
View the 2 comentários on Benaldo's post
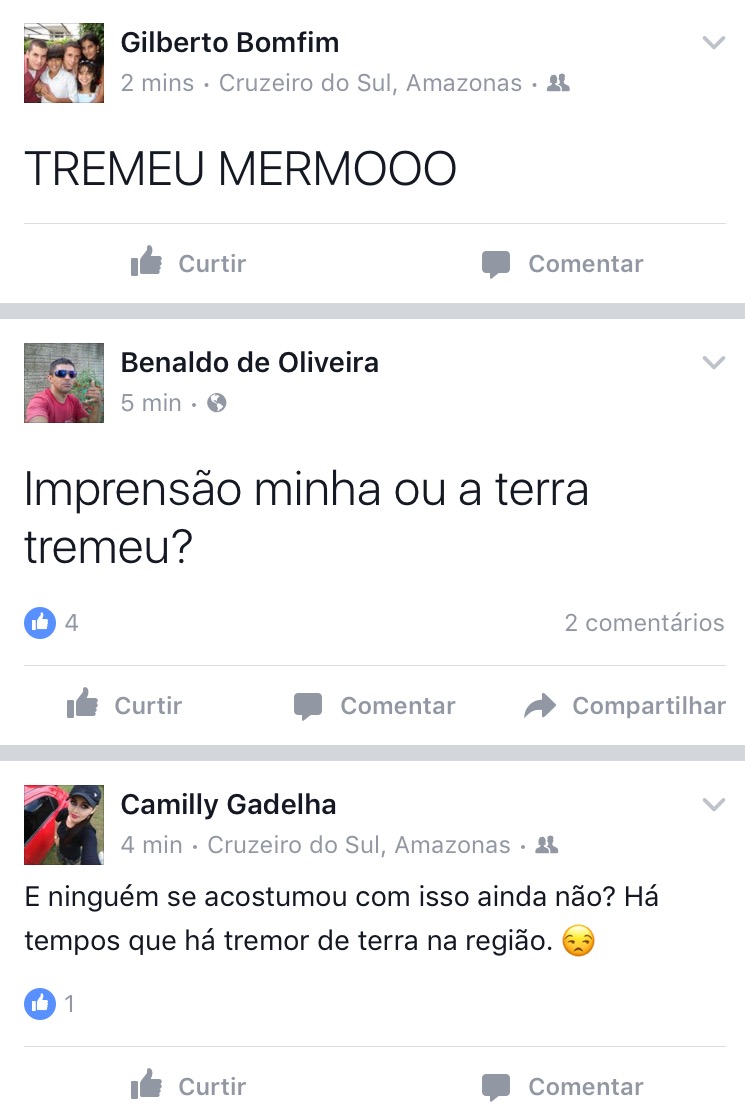coord(644,623)
